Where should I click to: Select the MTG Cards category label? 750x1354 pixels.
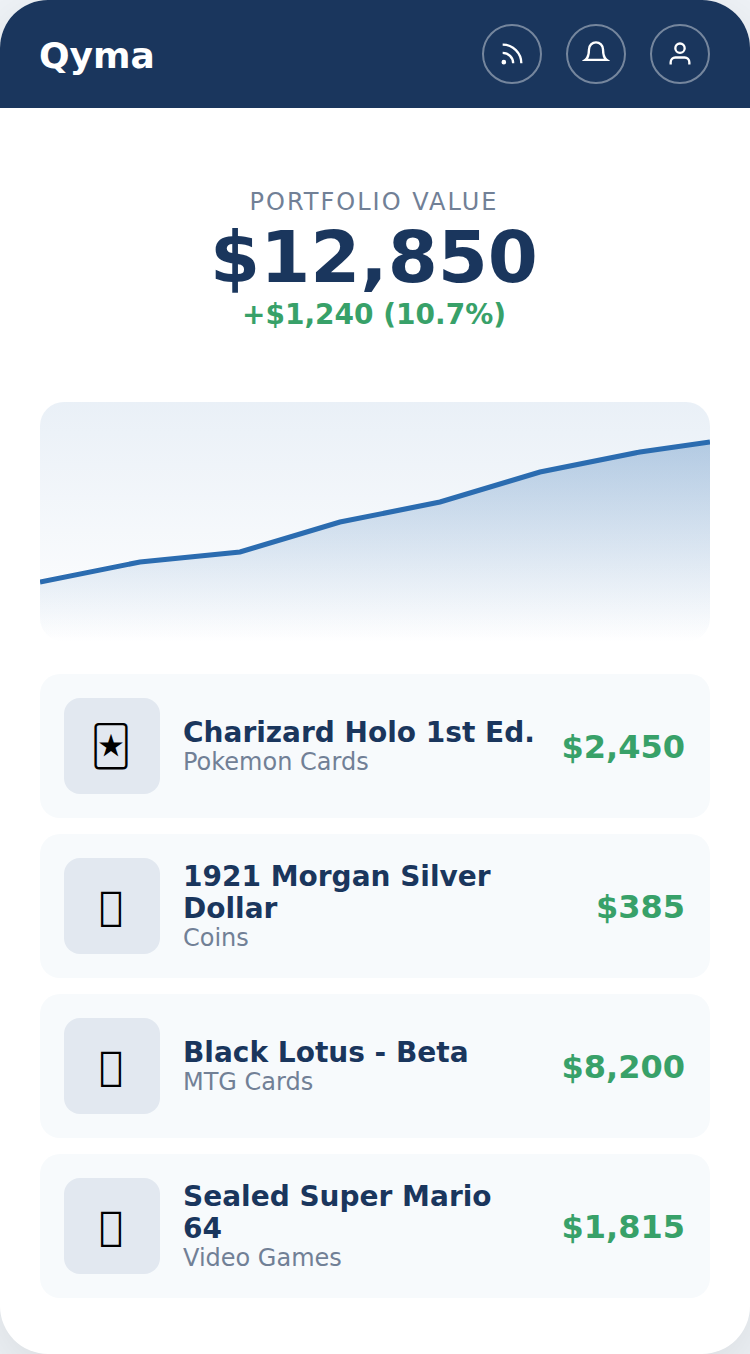tap(247, 1081)
